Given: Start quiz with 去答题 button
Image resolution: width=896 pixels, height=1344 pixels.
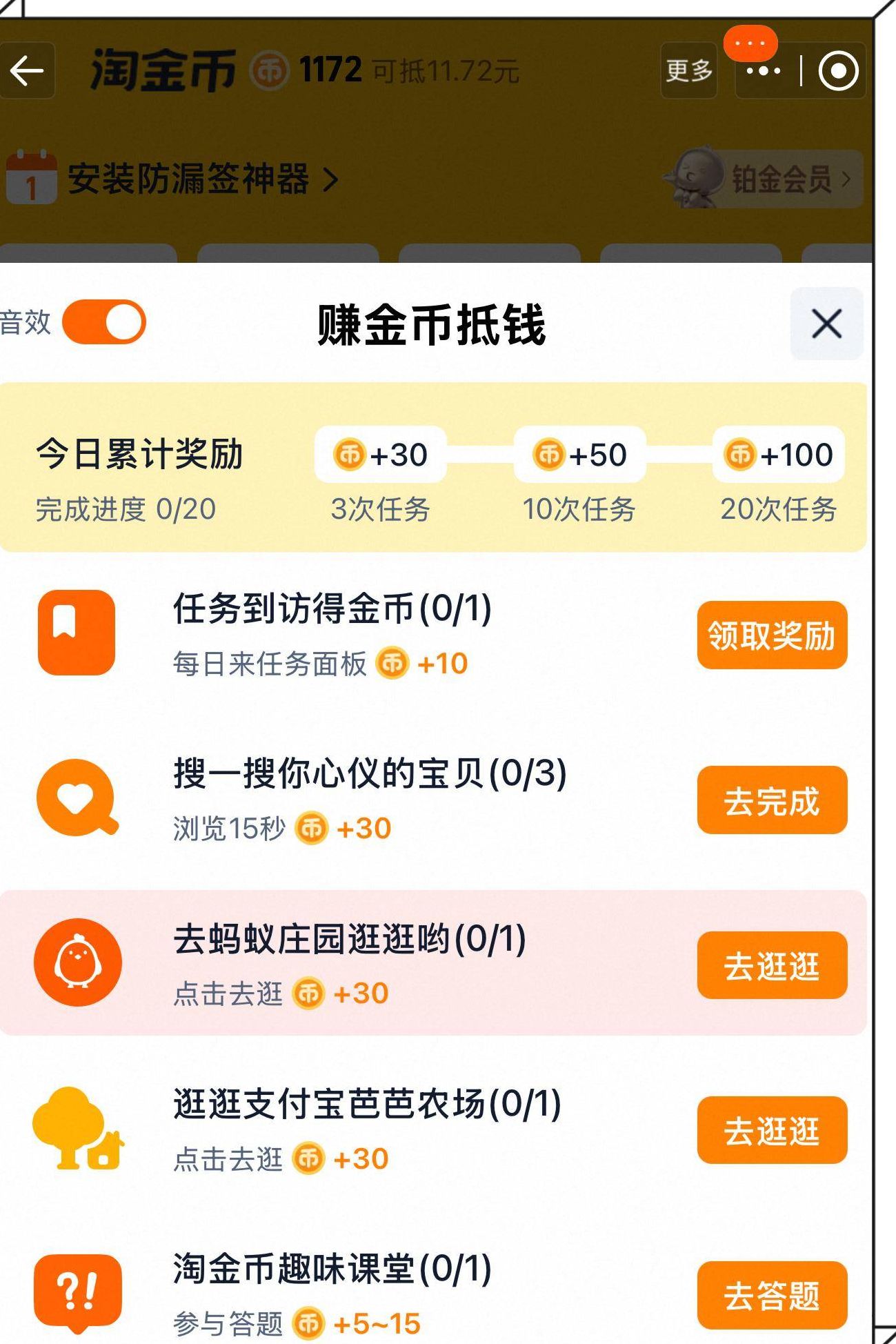Looking at the screenshot, I should tap(772, 1295).
